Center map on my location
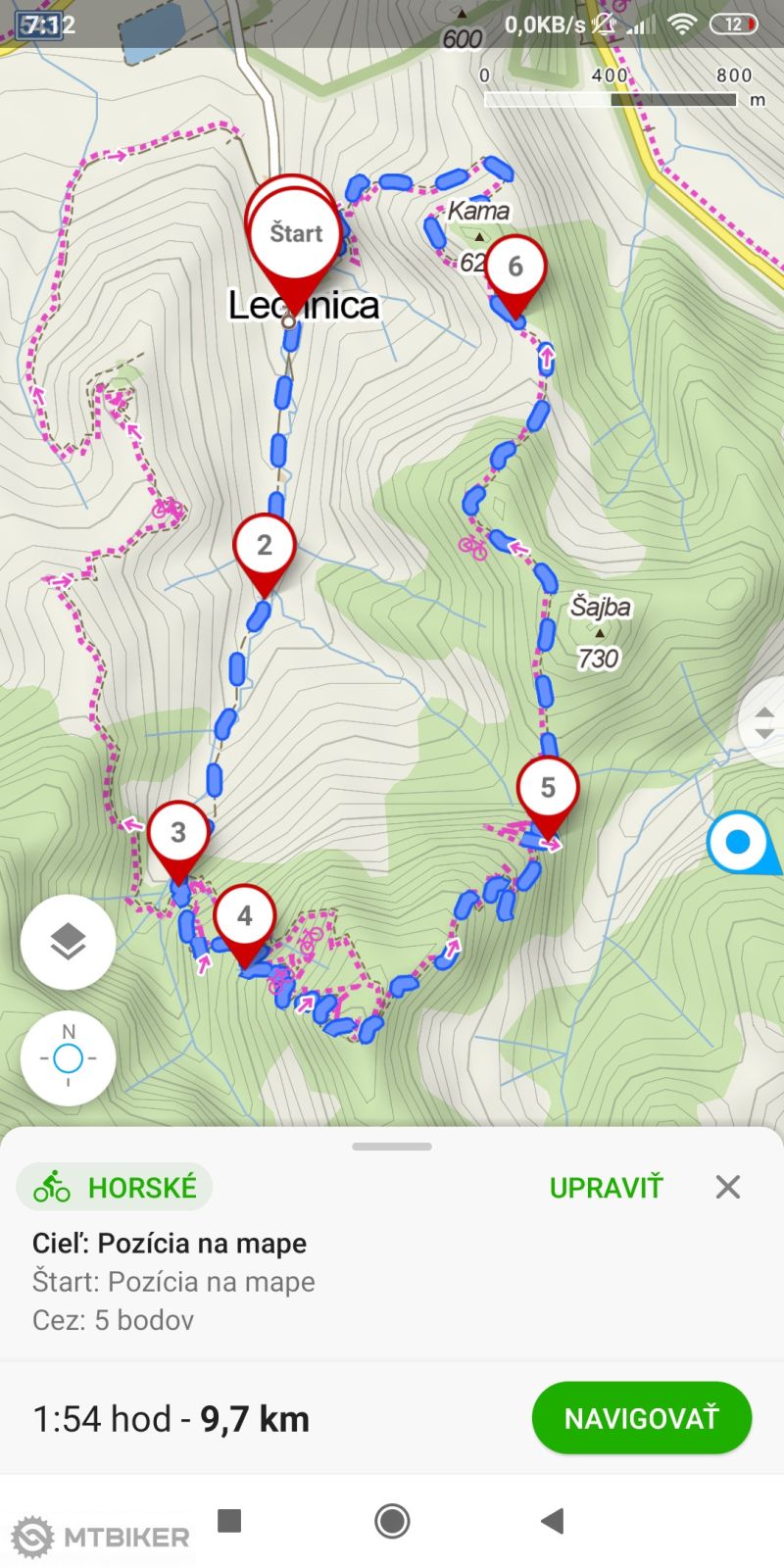This screenshot has height=1568, width=784. point(68,1058)
